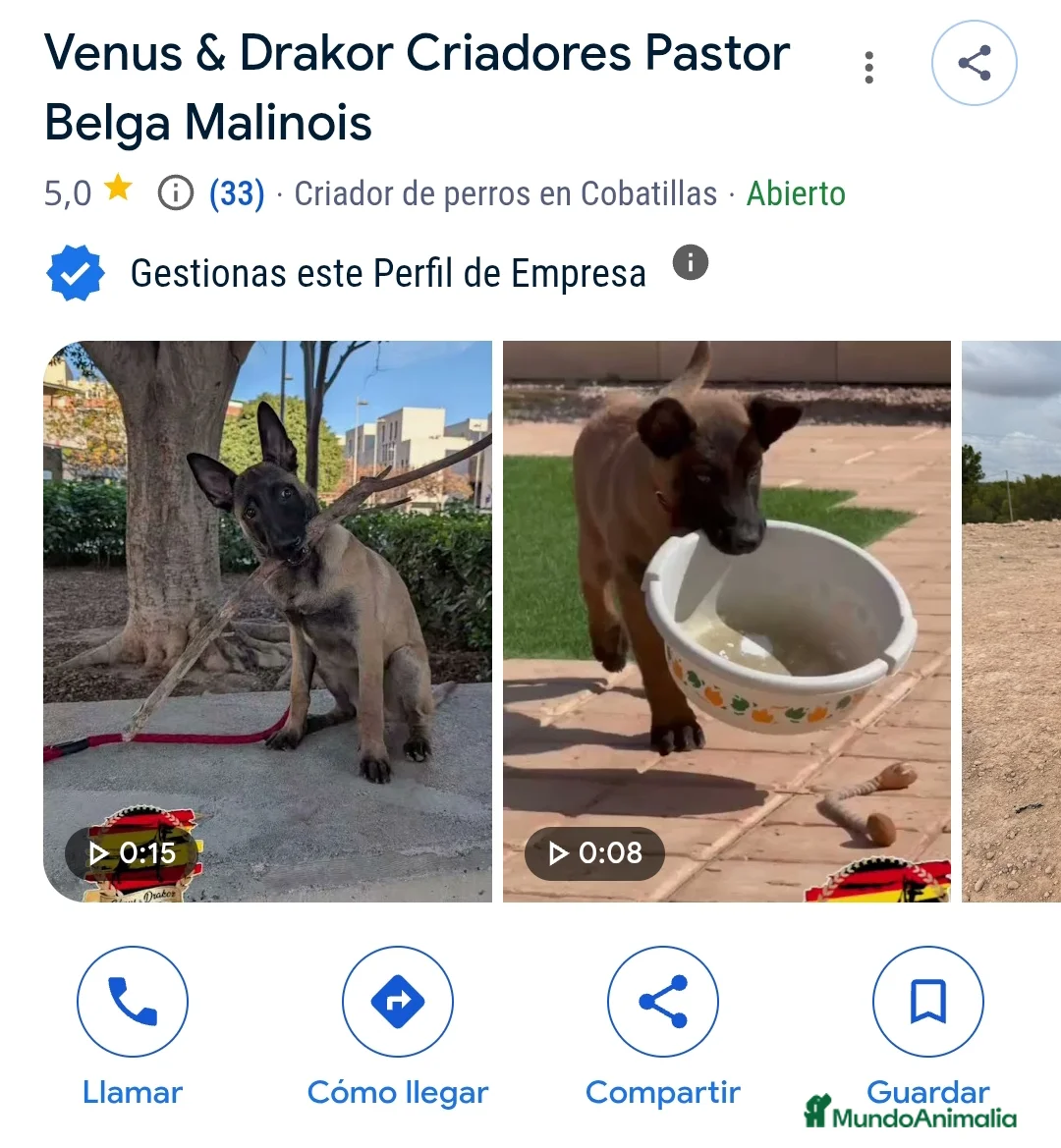This screenshot has width=1061, height=1148.
Task: Click the Gestionas este Perfil de Empresa text
Action: [x=388, y=273]
